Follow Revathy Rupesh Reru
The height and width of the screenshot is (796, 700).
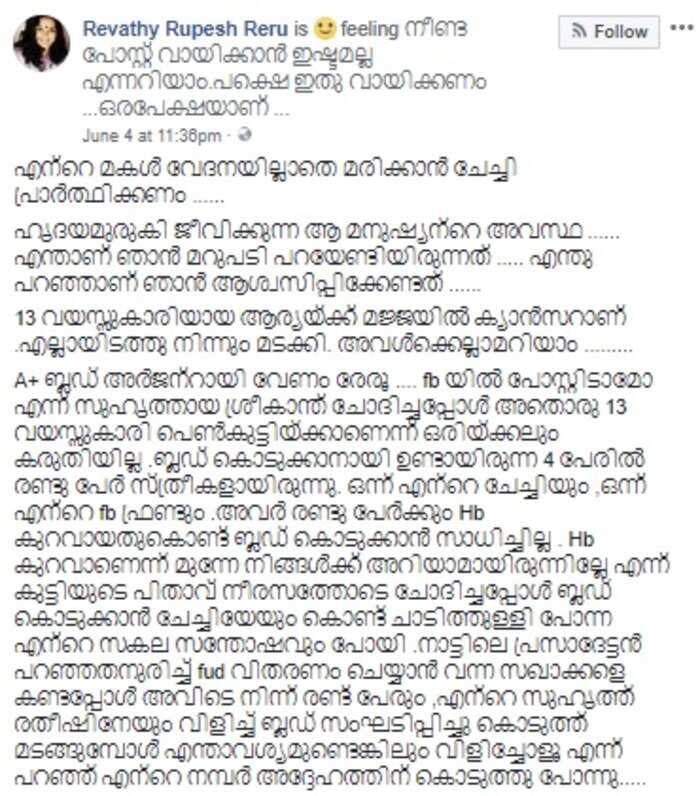pos(609,32)
